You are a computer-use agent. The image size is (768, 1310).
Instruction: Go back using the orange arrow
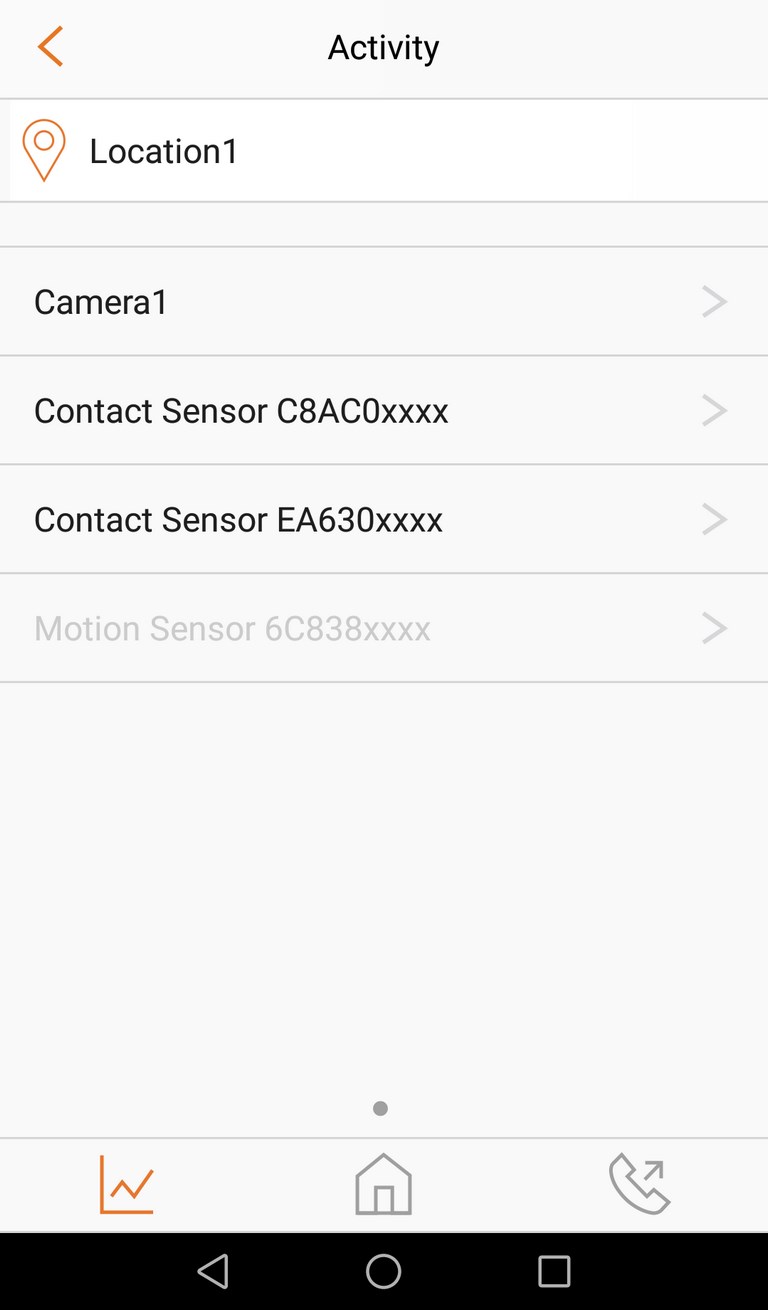click(50, 47)
